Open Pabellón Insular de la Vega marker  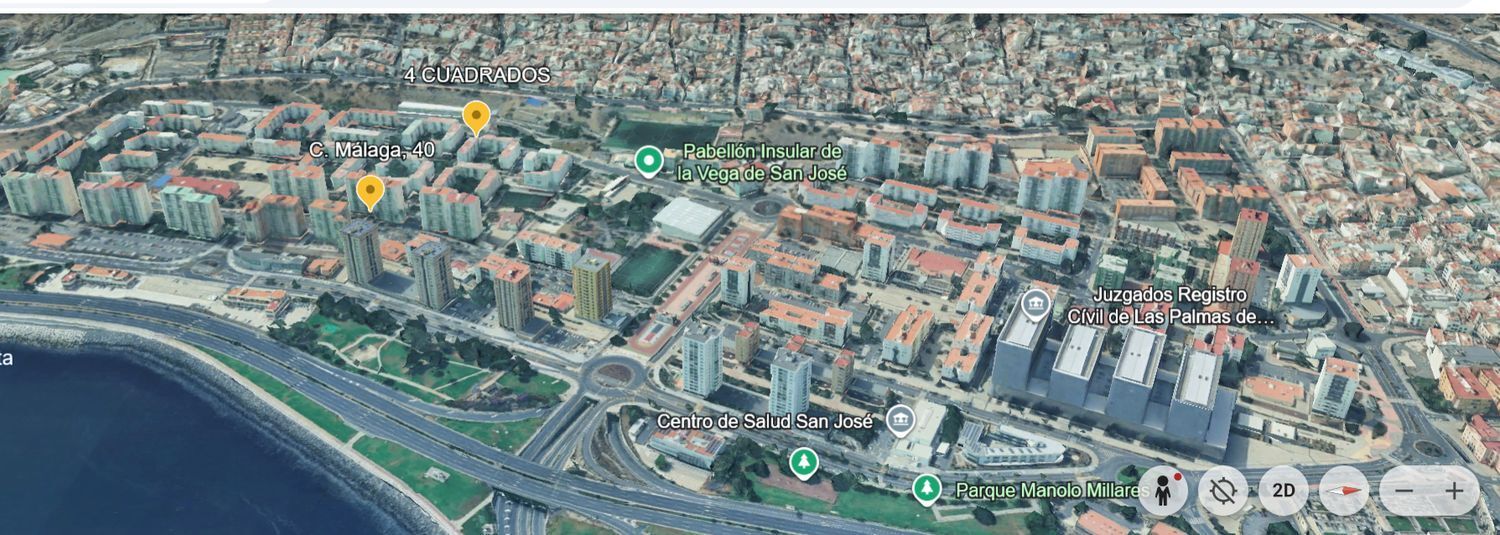pos(650,160)
